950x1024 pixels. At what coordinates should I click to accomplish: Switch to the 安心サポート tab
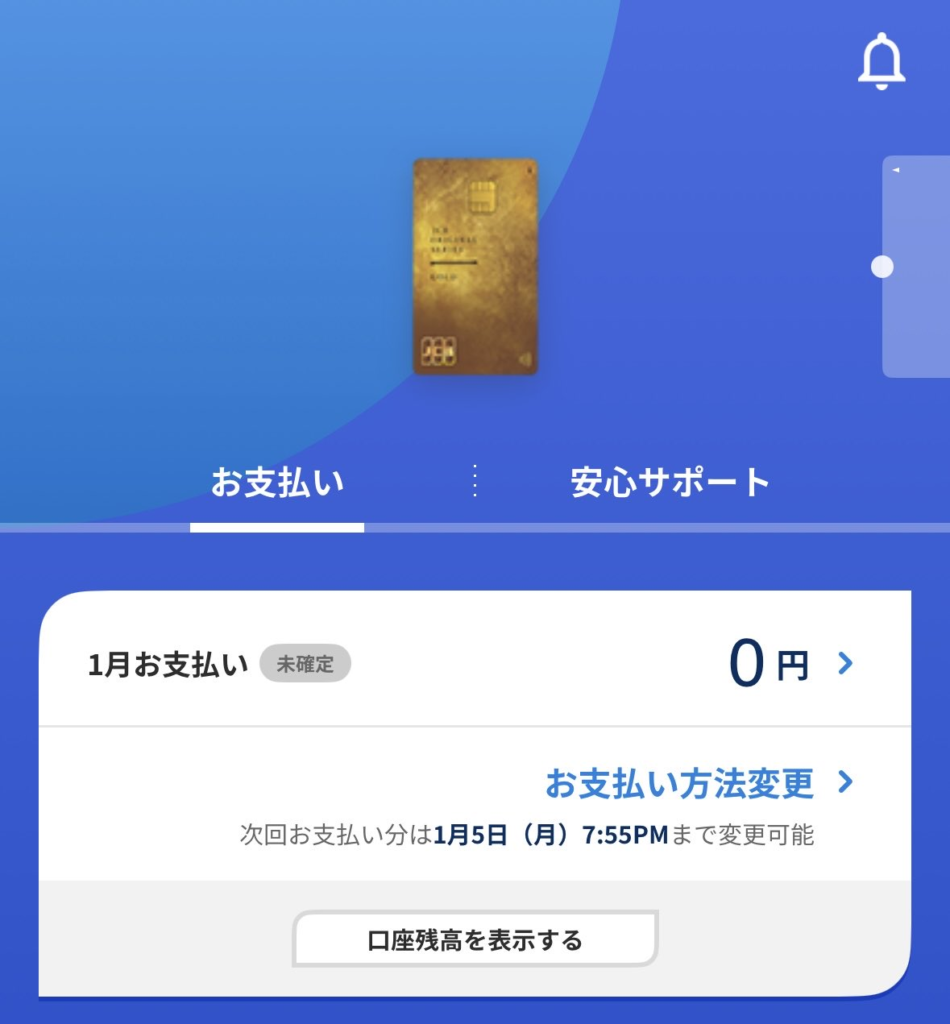pyautogui.click(x=670, y=483)
